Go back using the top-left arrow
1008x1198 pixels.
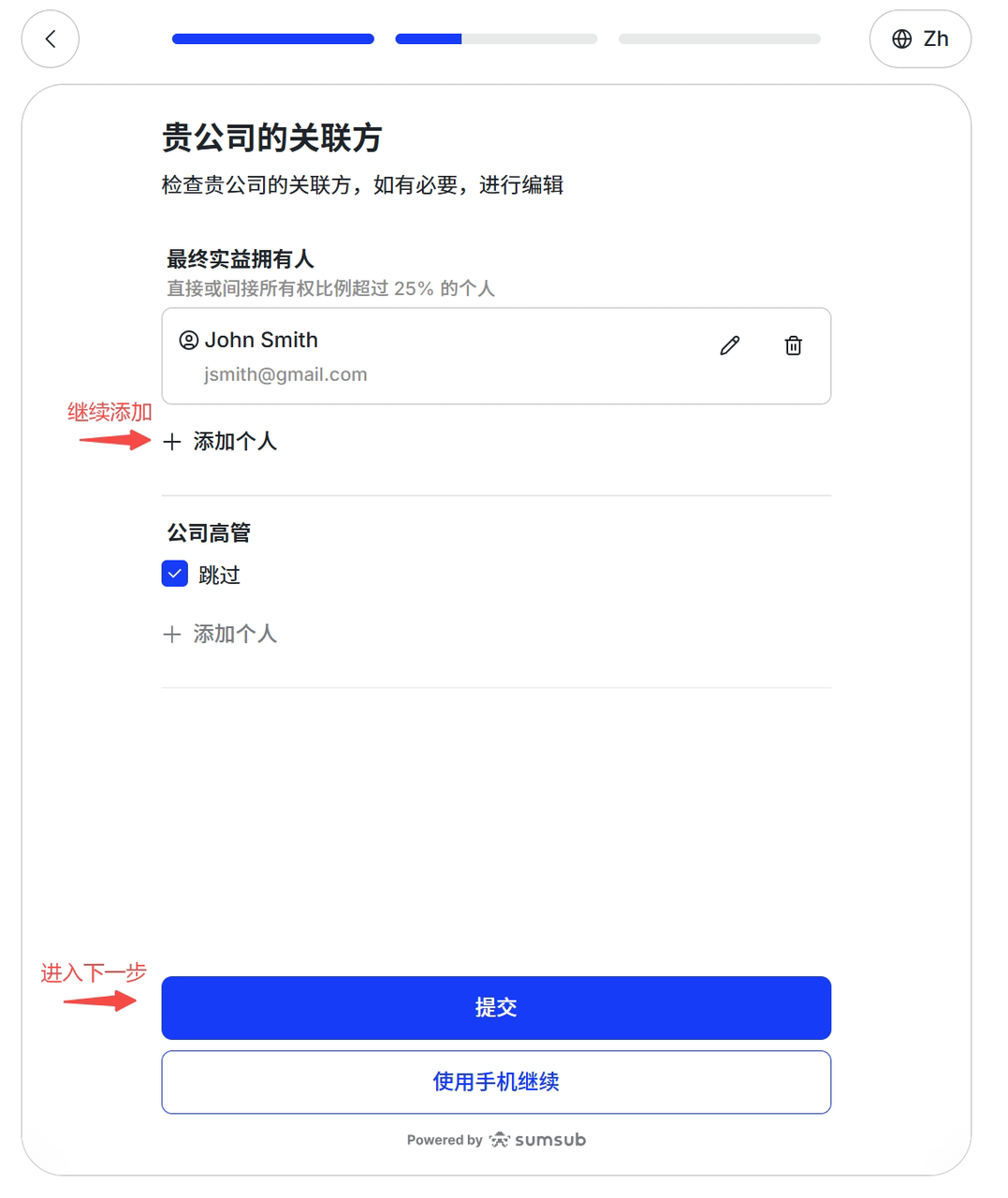point(51,39)
